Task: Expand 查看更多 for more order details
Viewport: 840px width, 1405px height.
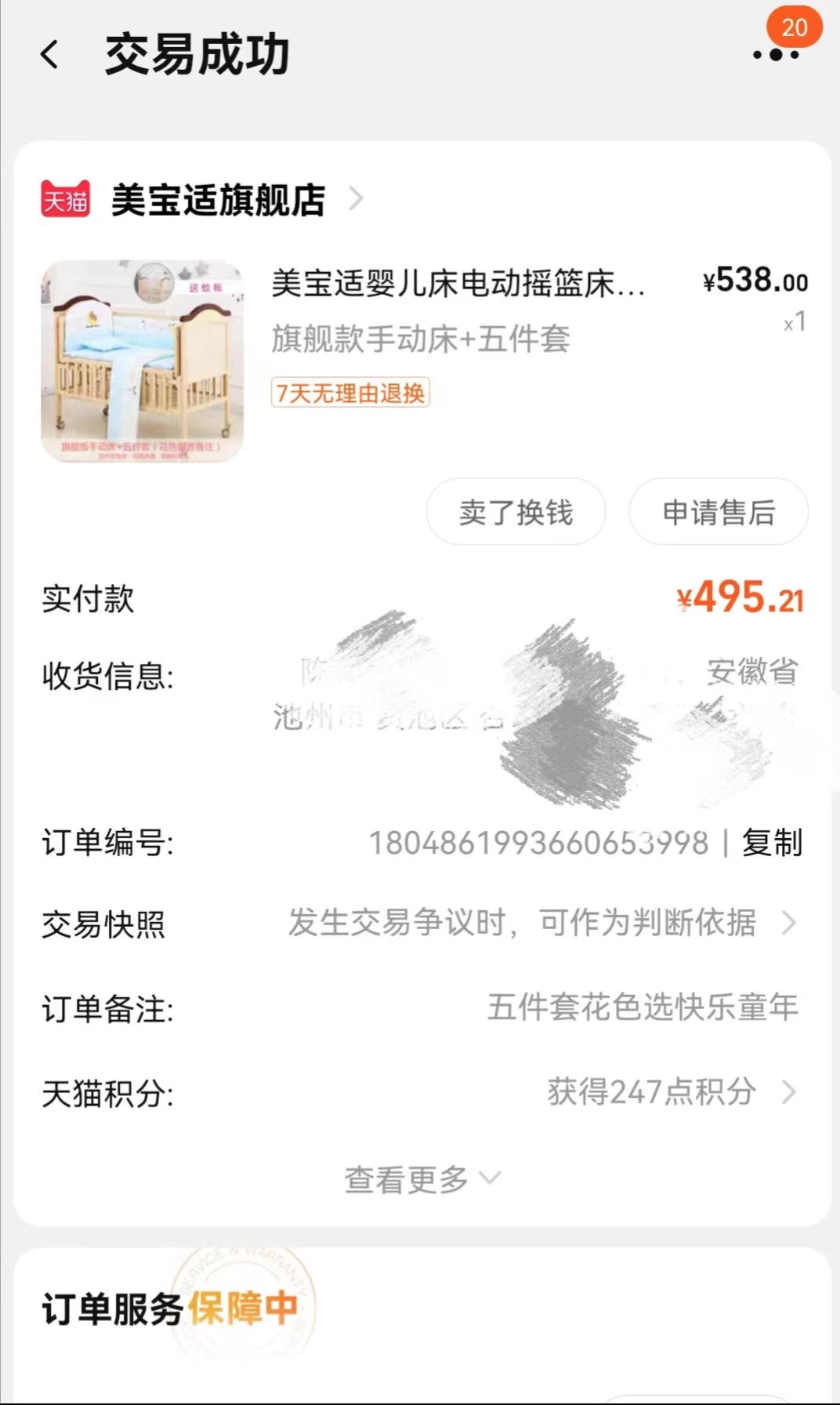Action: [x=422, y=1179]
